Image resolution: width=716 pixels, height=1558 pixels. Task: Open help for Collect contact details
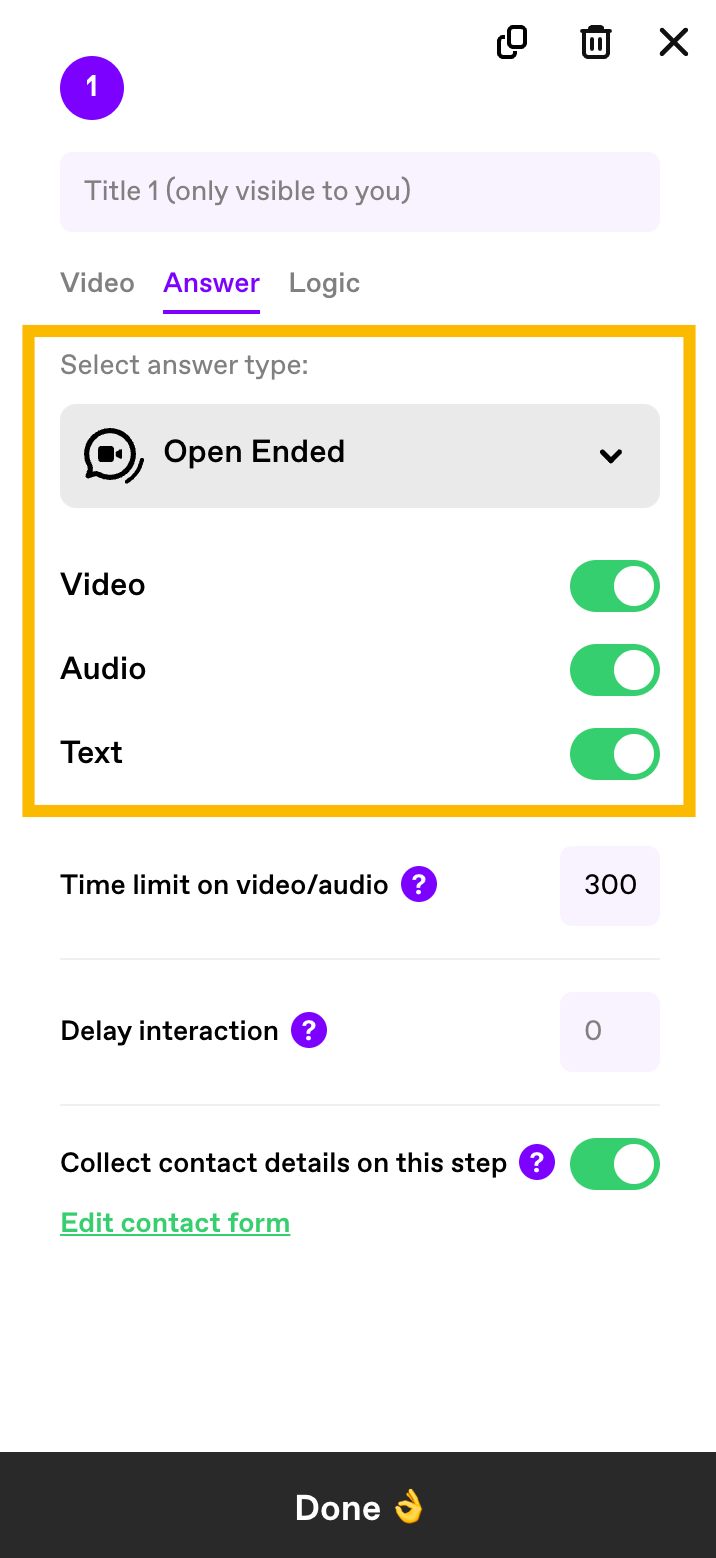[x=537, y=1163]
